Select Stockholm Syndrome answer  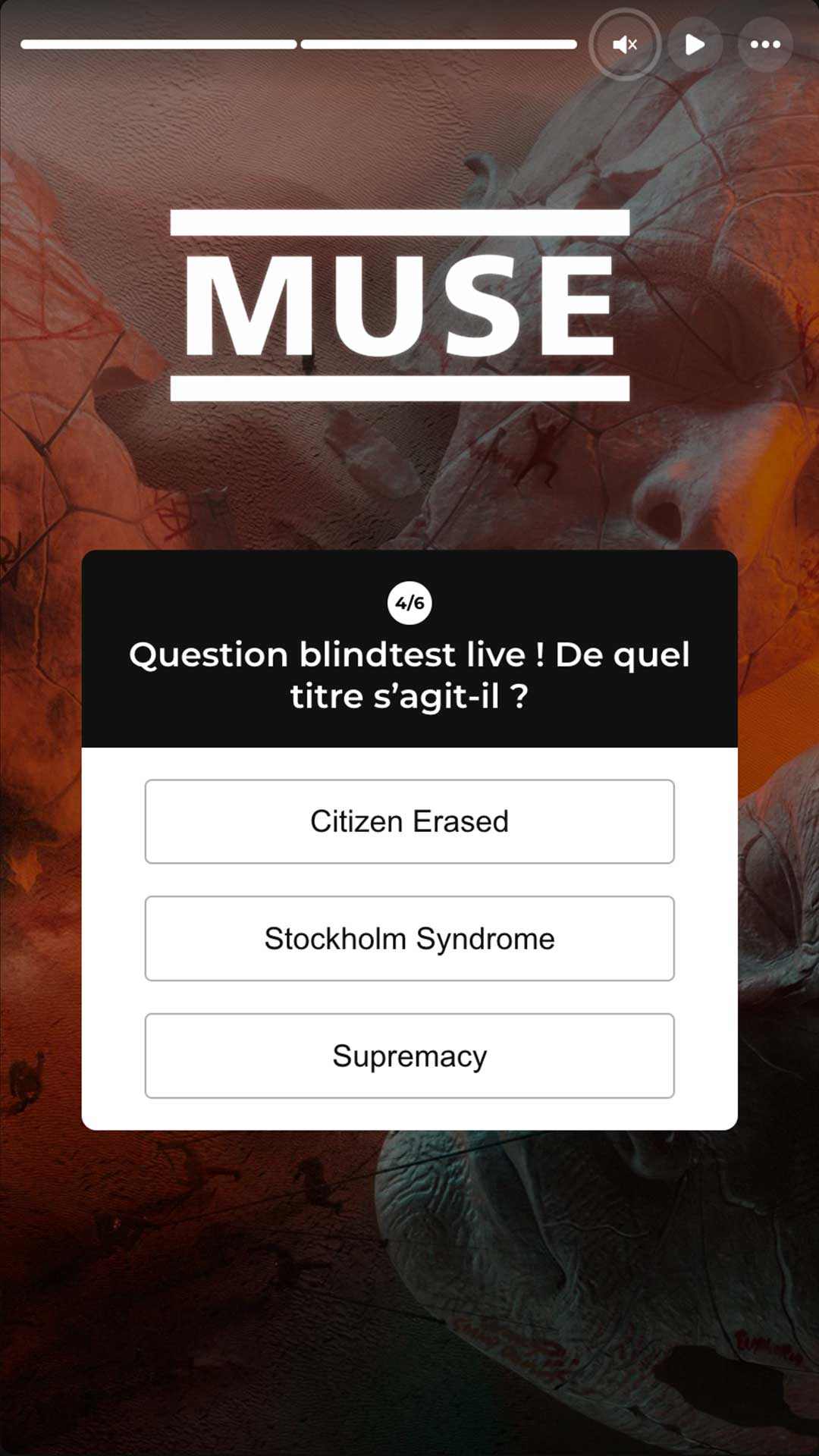(409, 939)
